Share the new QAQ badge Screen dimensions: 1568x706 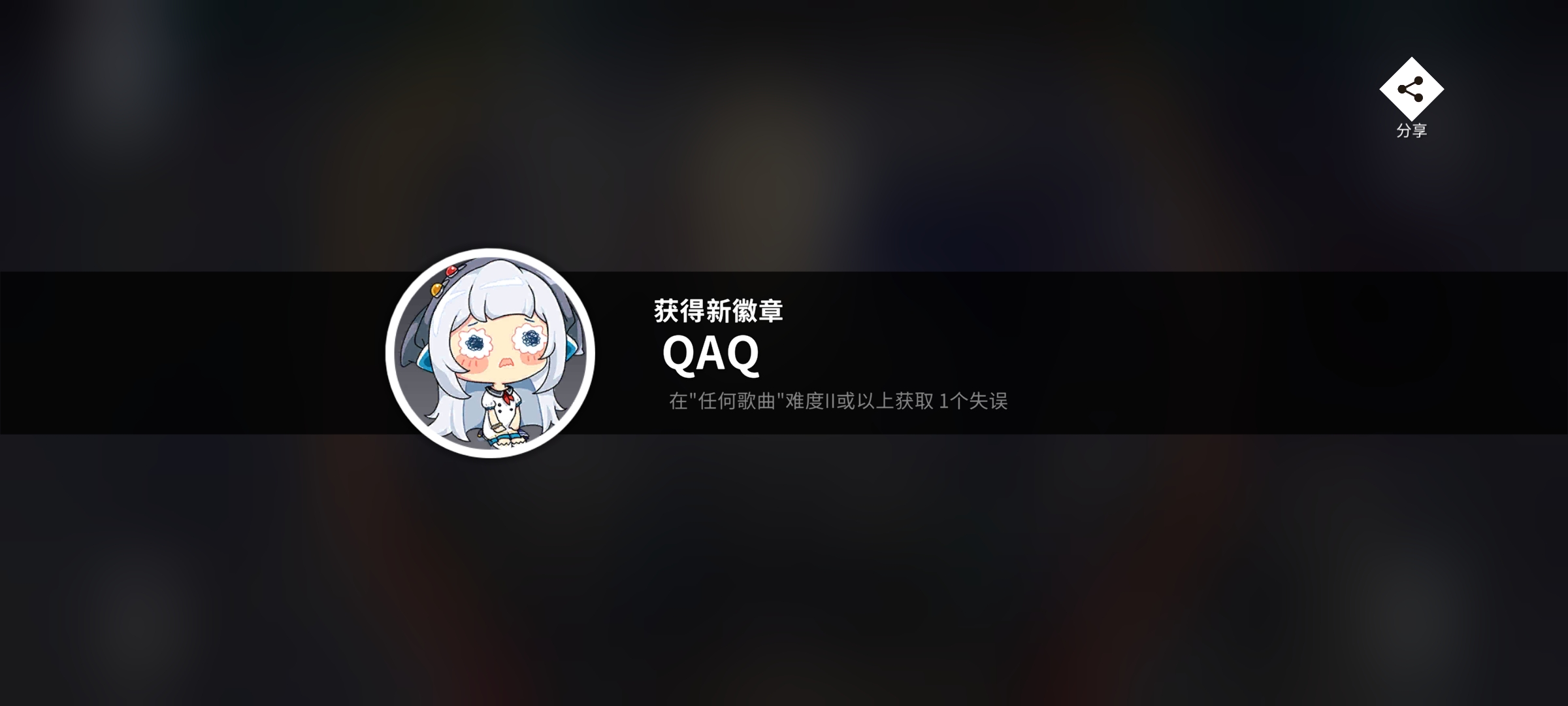[1411, 90]
